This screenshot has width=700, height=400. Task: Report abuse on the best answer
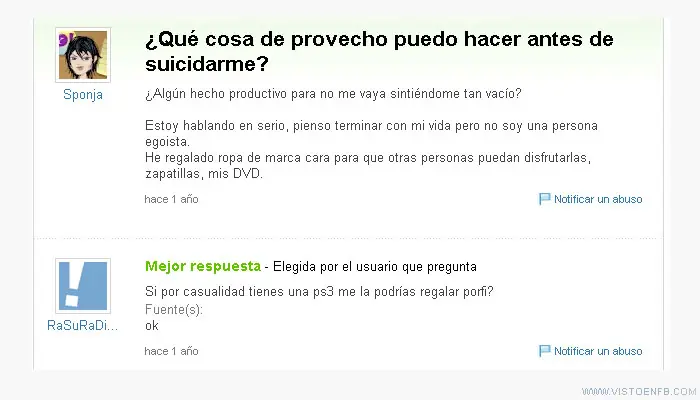point(591,351)
